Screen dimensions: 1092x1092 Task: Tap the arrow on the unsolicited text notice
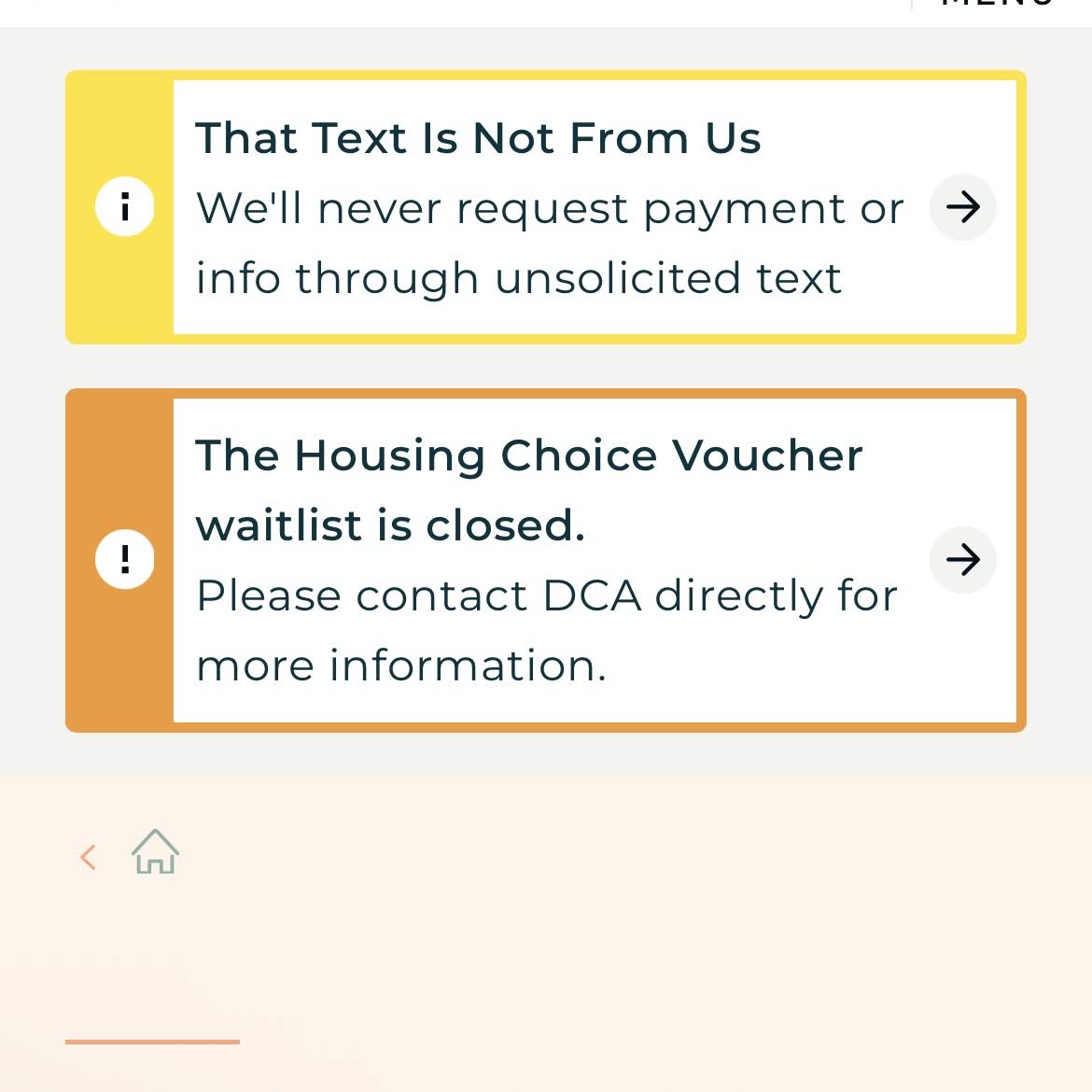(962, 206)
